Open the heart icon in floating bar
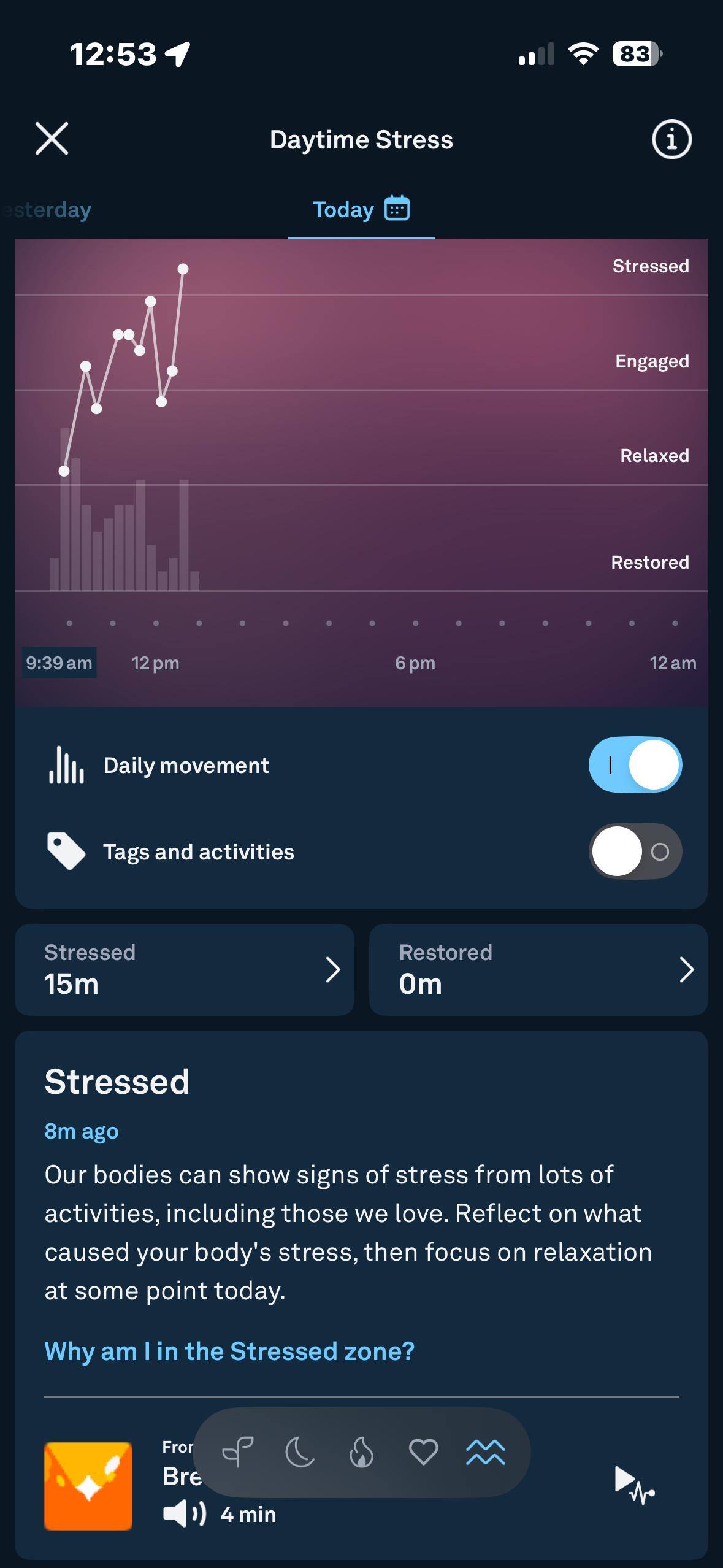This screenshot has width=723, height=1568. click(x=423, y=1453)
